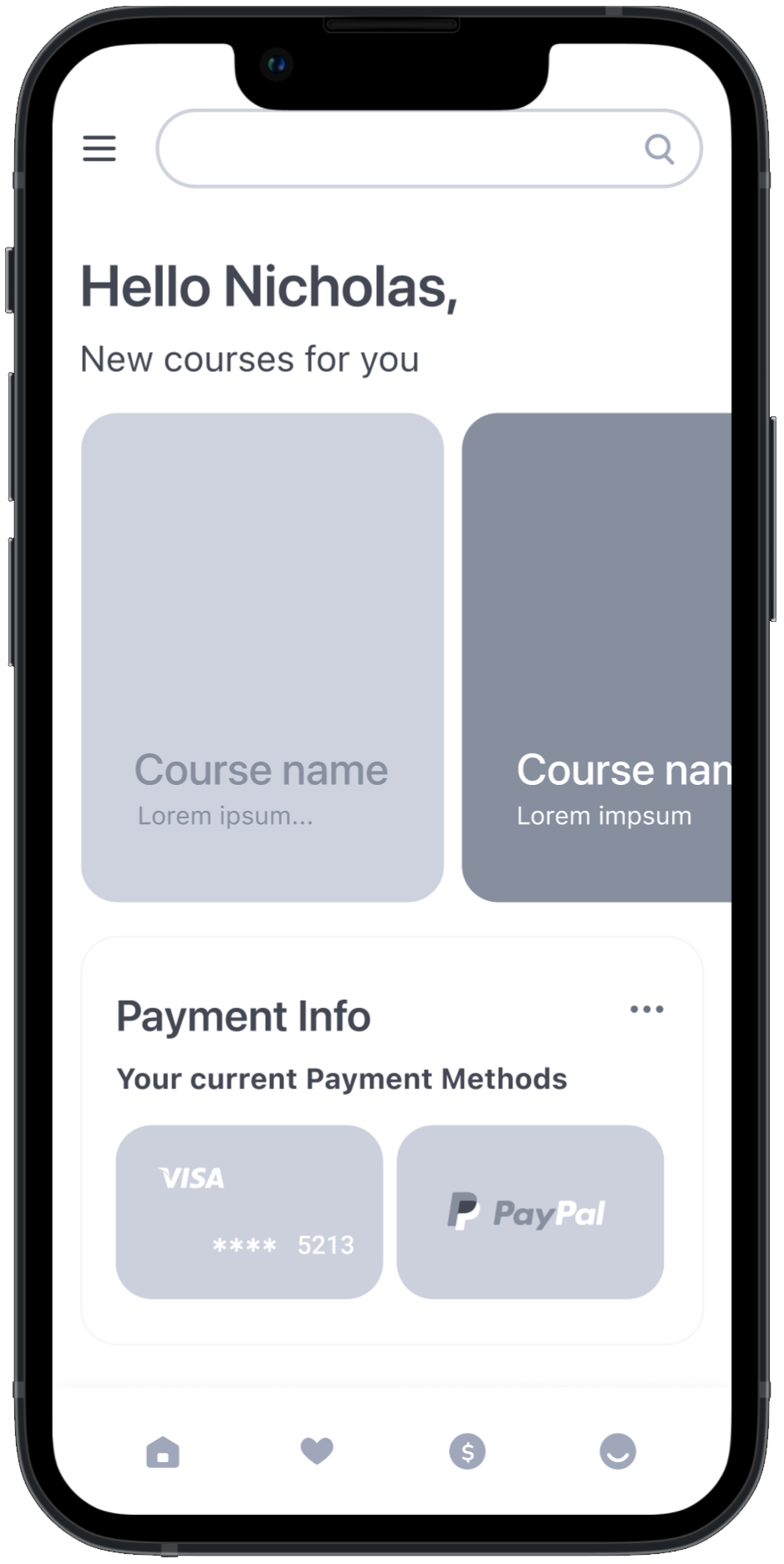Screen dimensions: 784x1564
Task: Open the dark course card with Lorem impsum
Action: pyautogui.click(x=597, y=657)
